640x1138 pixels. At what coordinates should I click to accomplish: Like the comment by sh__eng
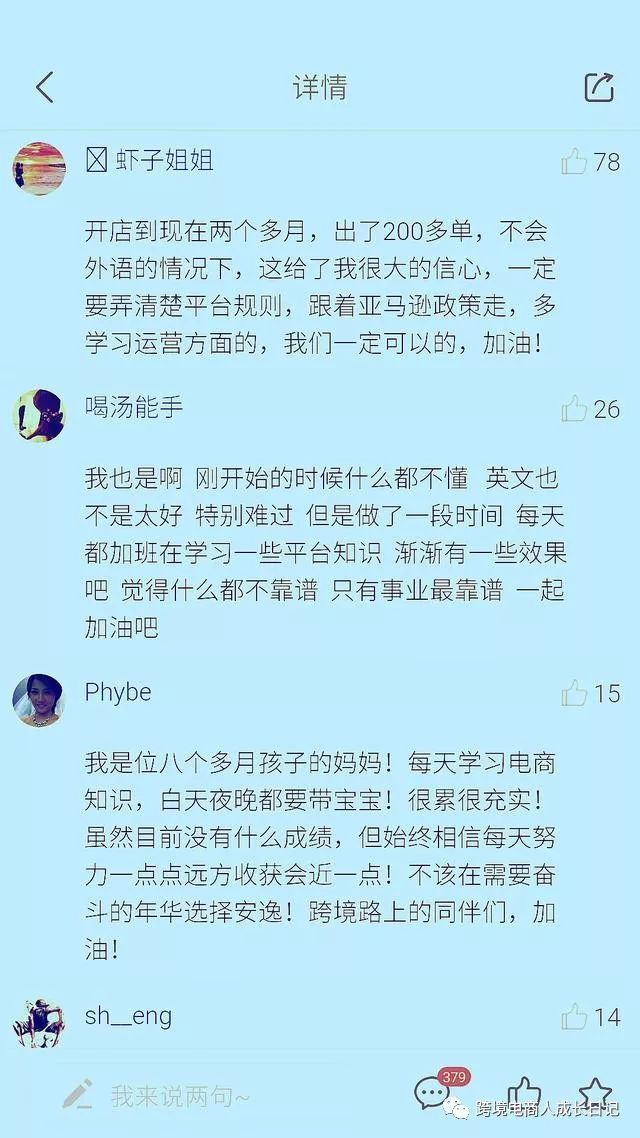coord(574,1017)
